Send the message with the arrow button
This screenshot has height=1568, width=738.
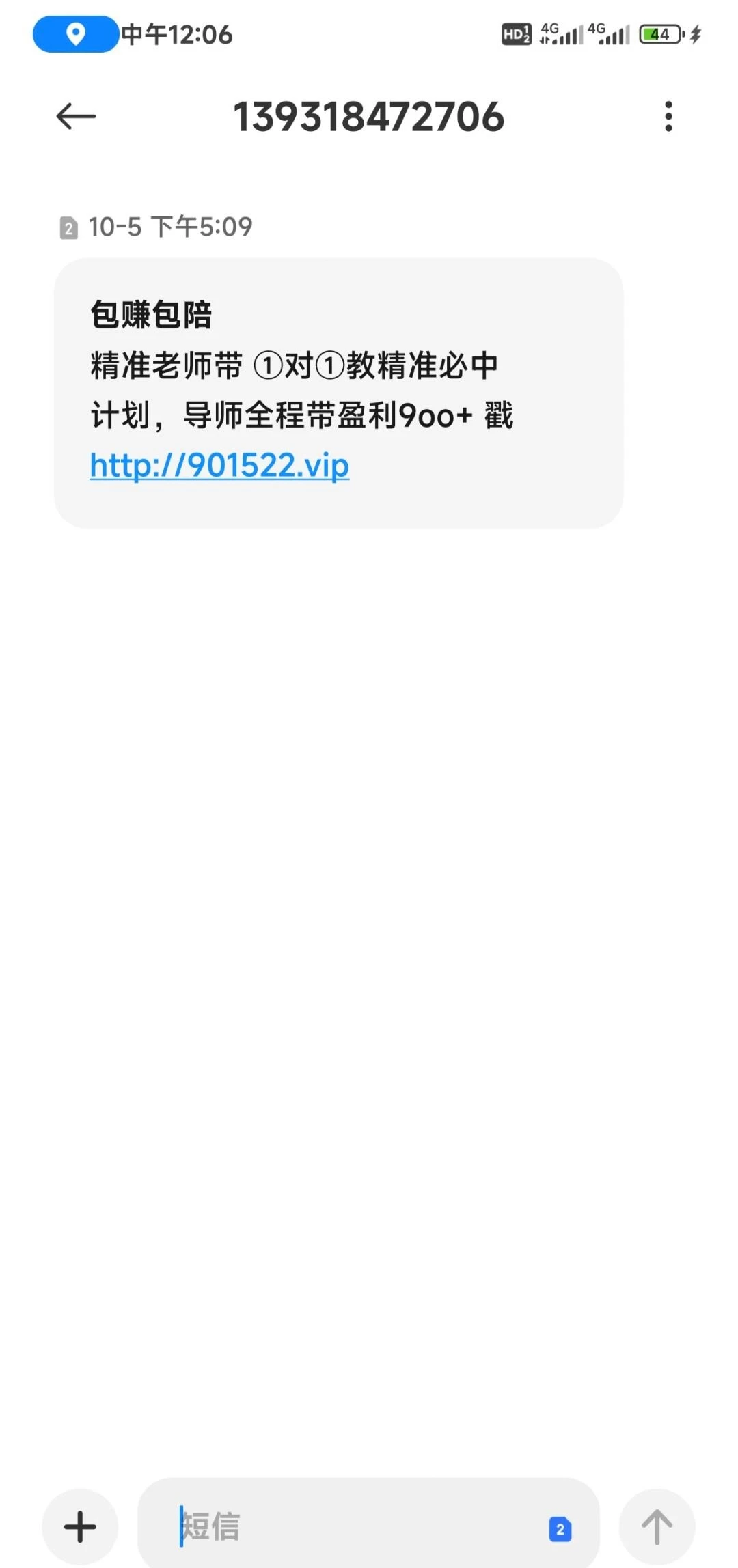[x=657, y=1527]
